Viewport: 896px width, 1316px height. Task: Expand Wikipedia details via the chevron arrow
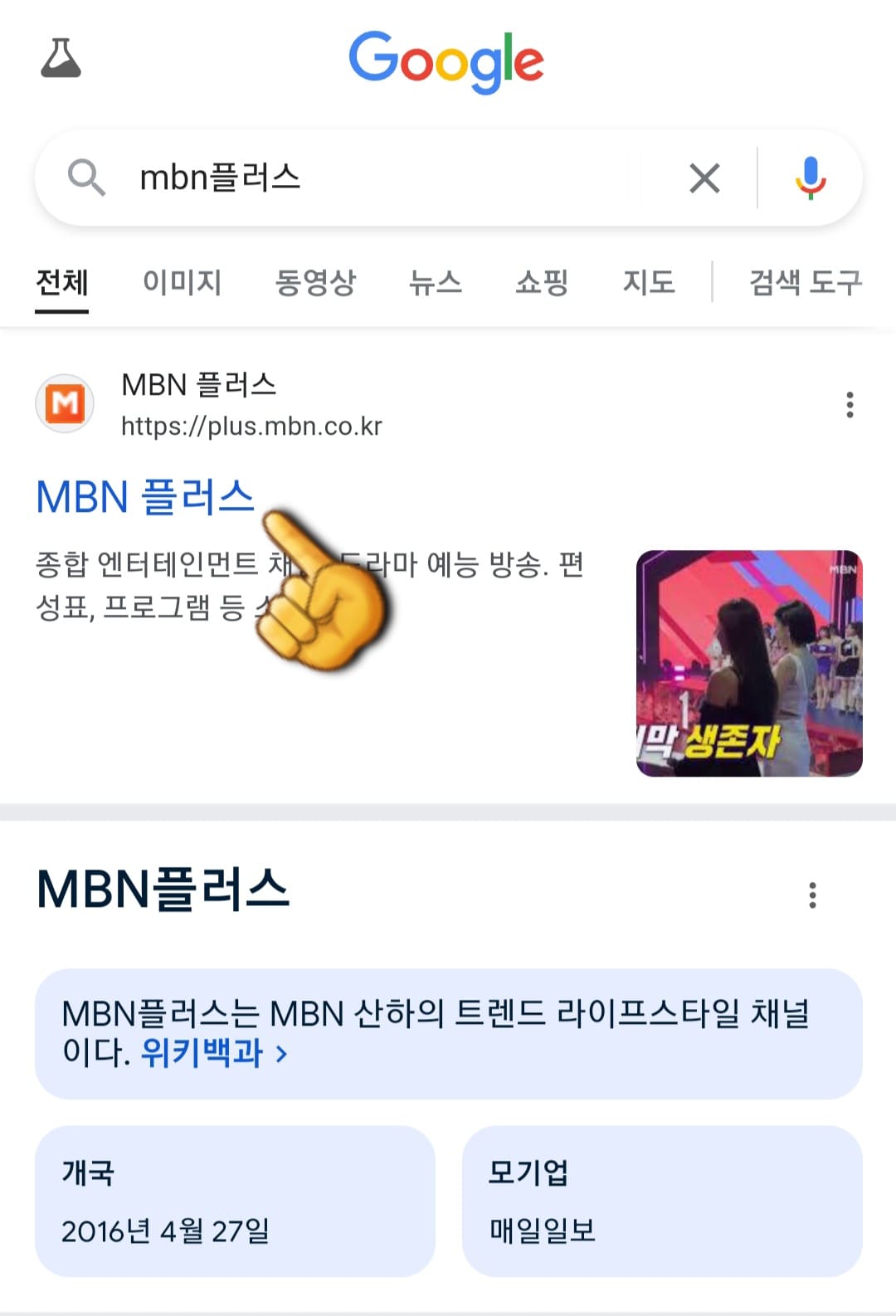pos(282,1055)
